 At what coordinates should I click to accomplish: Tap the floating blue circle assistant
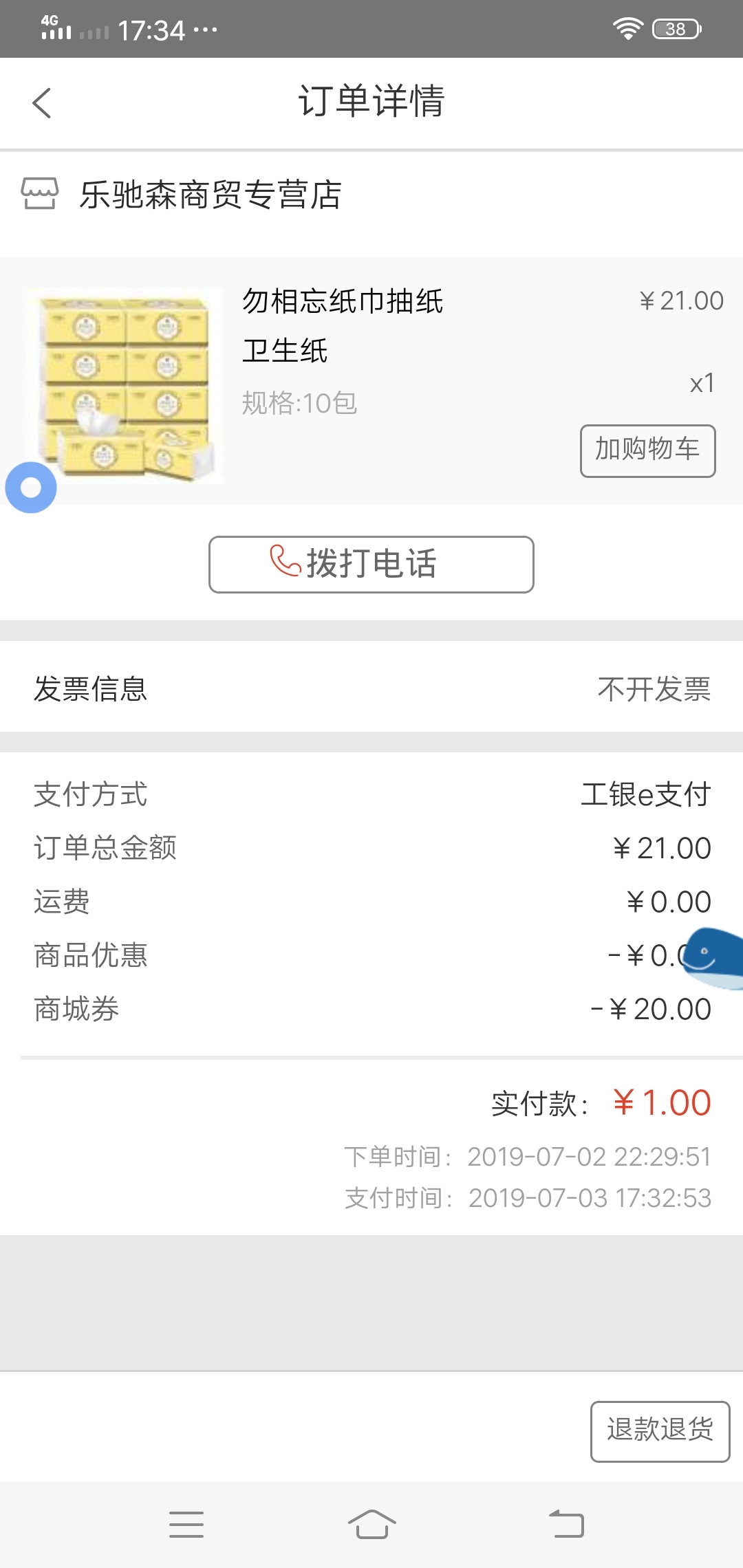coord(31,488)
